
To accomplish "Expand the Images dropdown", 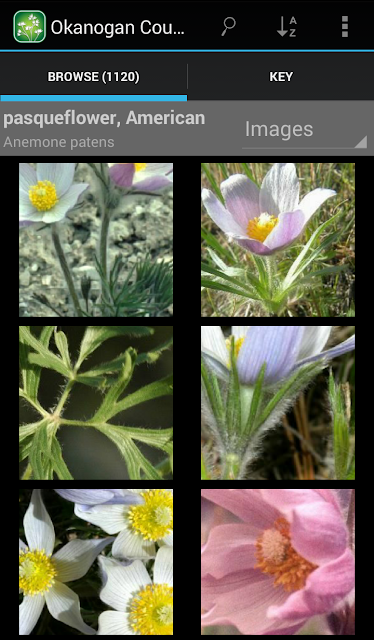I will click(305, 130).
